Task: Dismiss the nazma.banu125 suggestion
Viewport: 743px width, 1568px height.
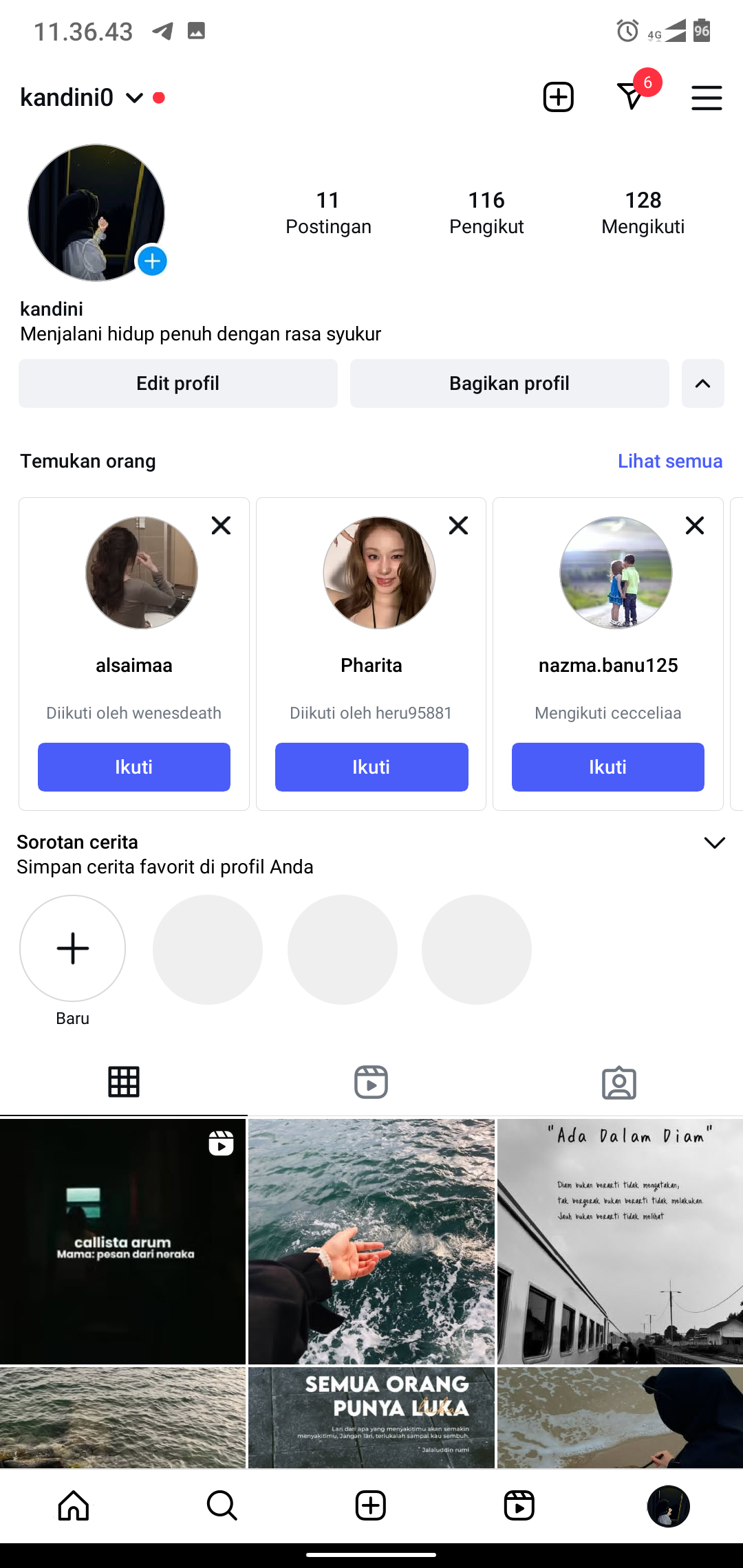Action: click(x=695, y=525)
